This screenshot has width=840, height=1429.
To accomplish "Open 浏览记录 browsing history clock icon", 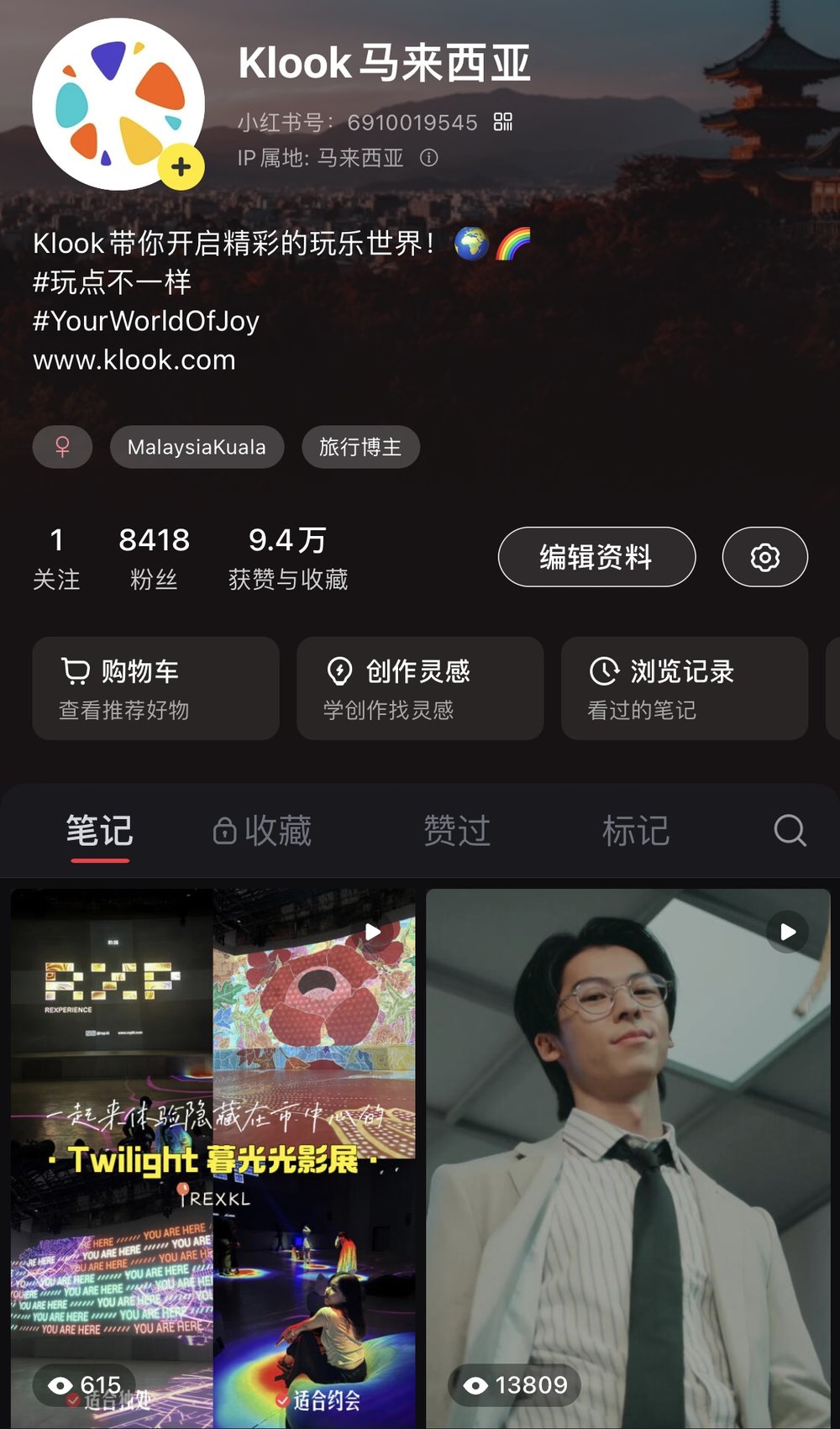I will coord(601,670).
